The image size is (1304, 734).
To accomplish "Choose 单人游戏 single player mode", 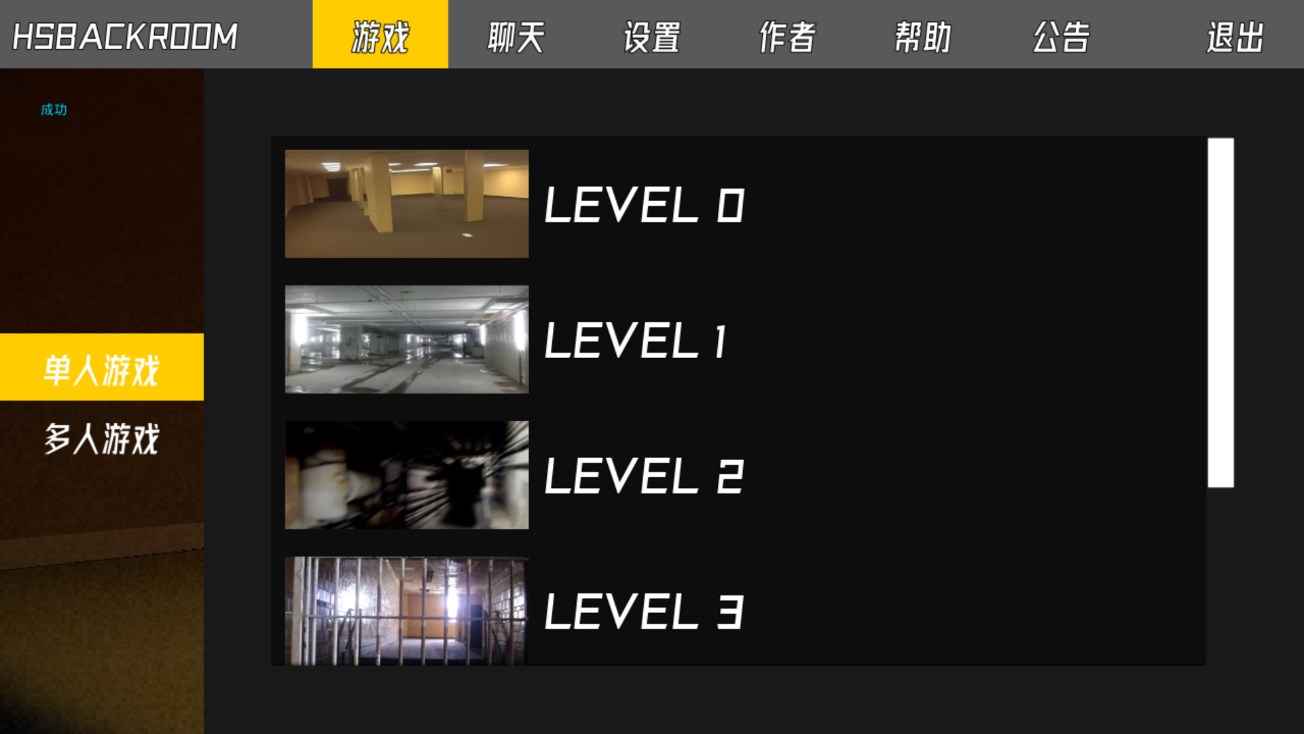I will [101, 368].
